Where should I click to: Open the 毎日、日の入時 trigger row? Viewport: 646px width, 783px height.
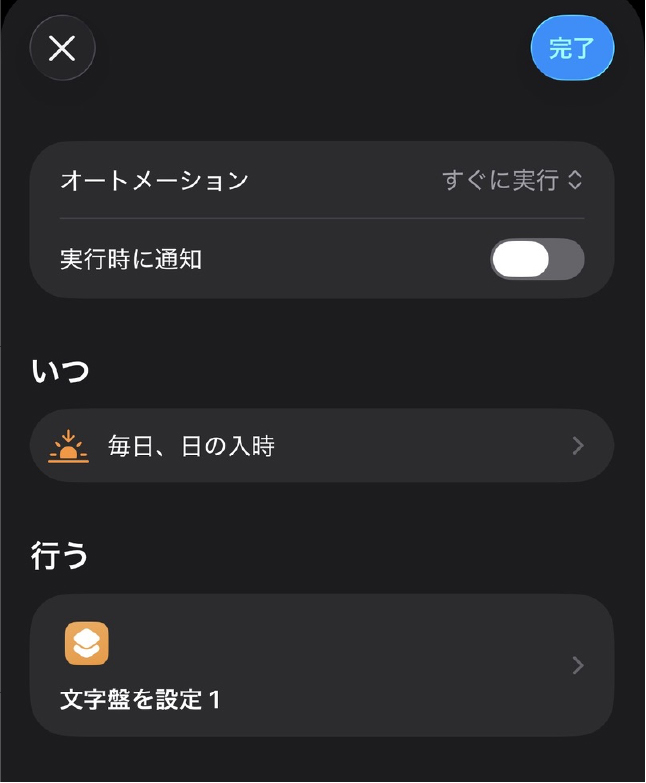coord(322,446)
